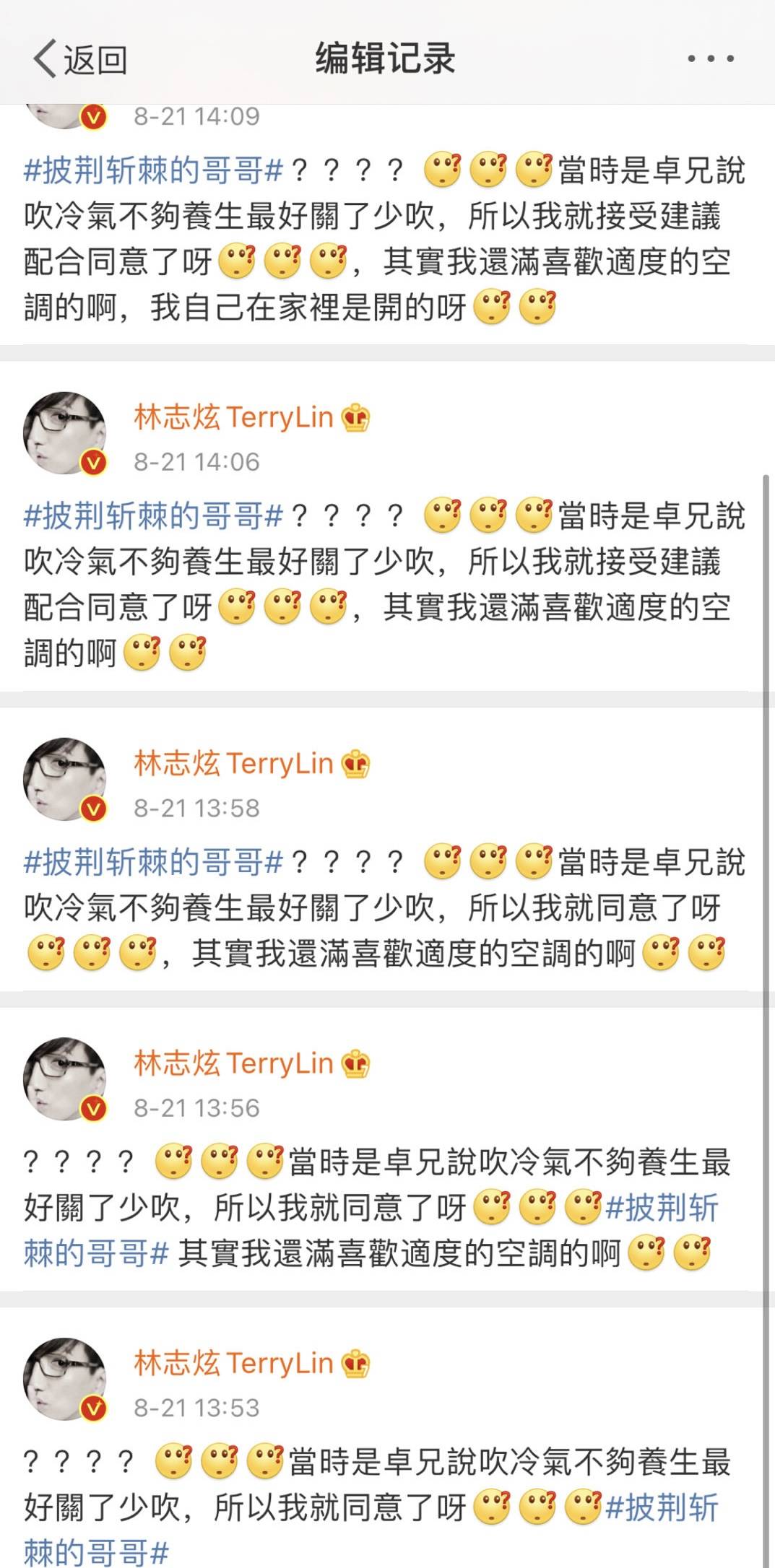Select the username 林志炫 TerryLin in 13:58 post
The width and height of the screenshot is (775, 1568).
click(236, 763)
